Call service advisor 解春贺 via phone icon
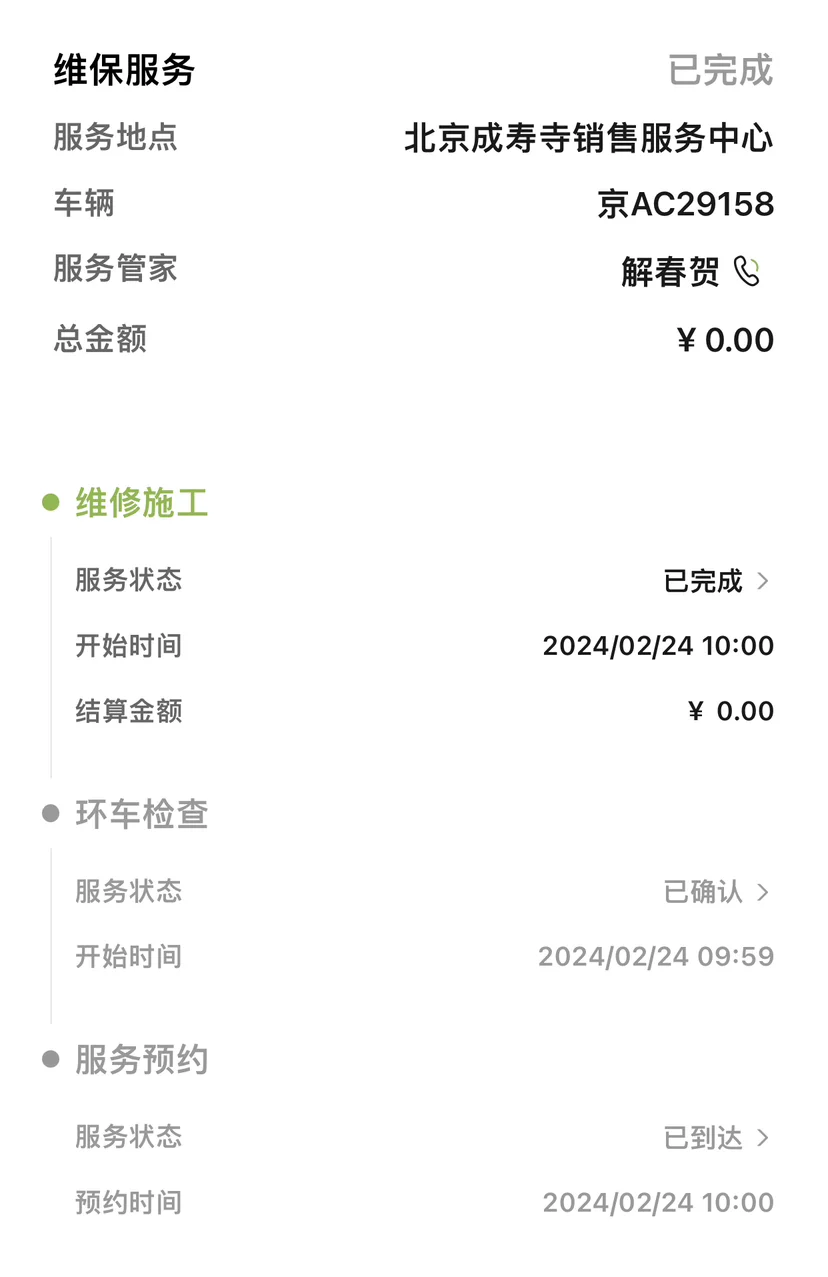This screenshot has height=1277, width=828. click(x=747, y=271)
